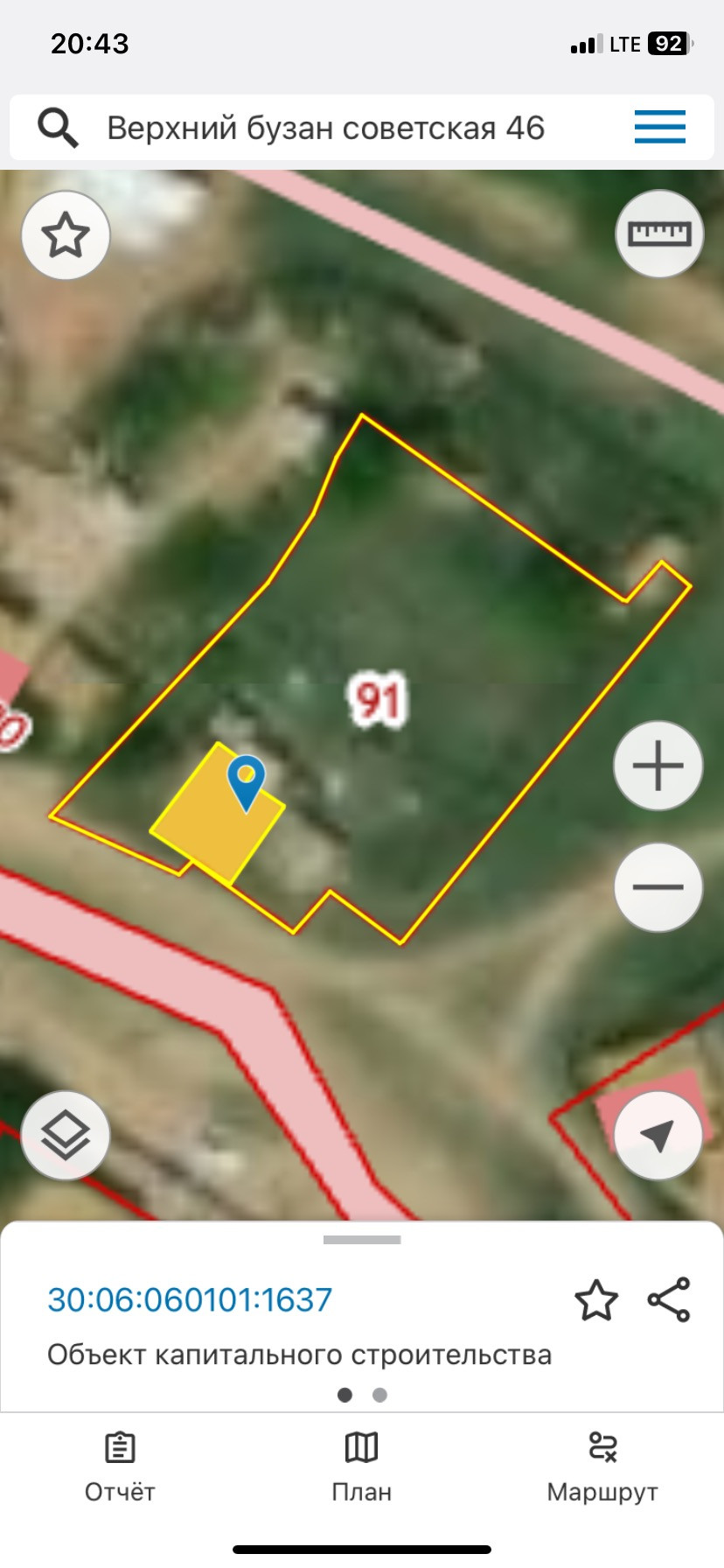
Task: Open the План section
Action: tap(361, 1468)
